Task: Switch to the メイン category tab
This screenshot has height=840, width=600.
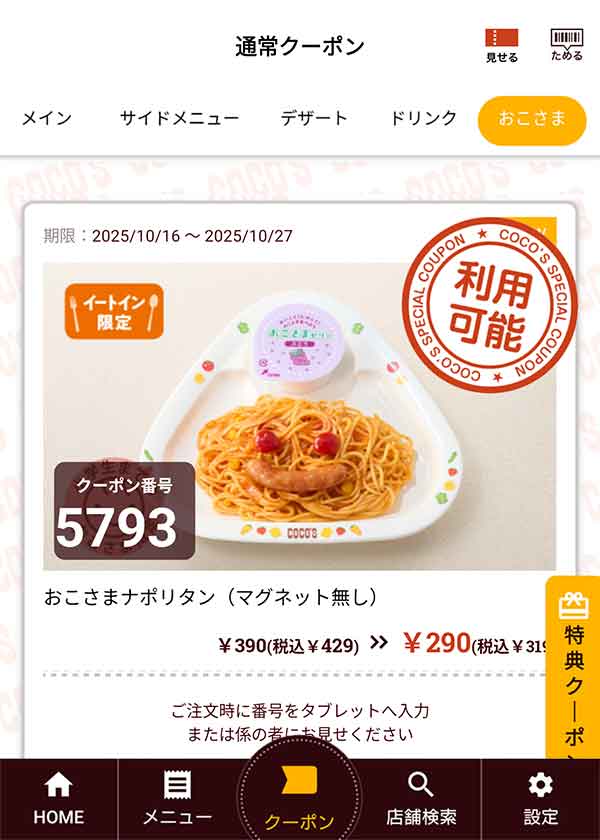Action: click(x=47, y=118)
